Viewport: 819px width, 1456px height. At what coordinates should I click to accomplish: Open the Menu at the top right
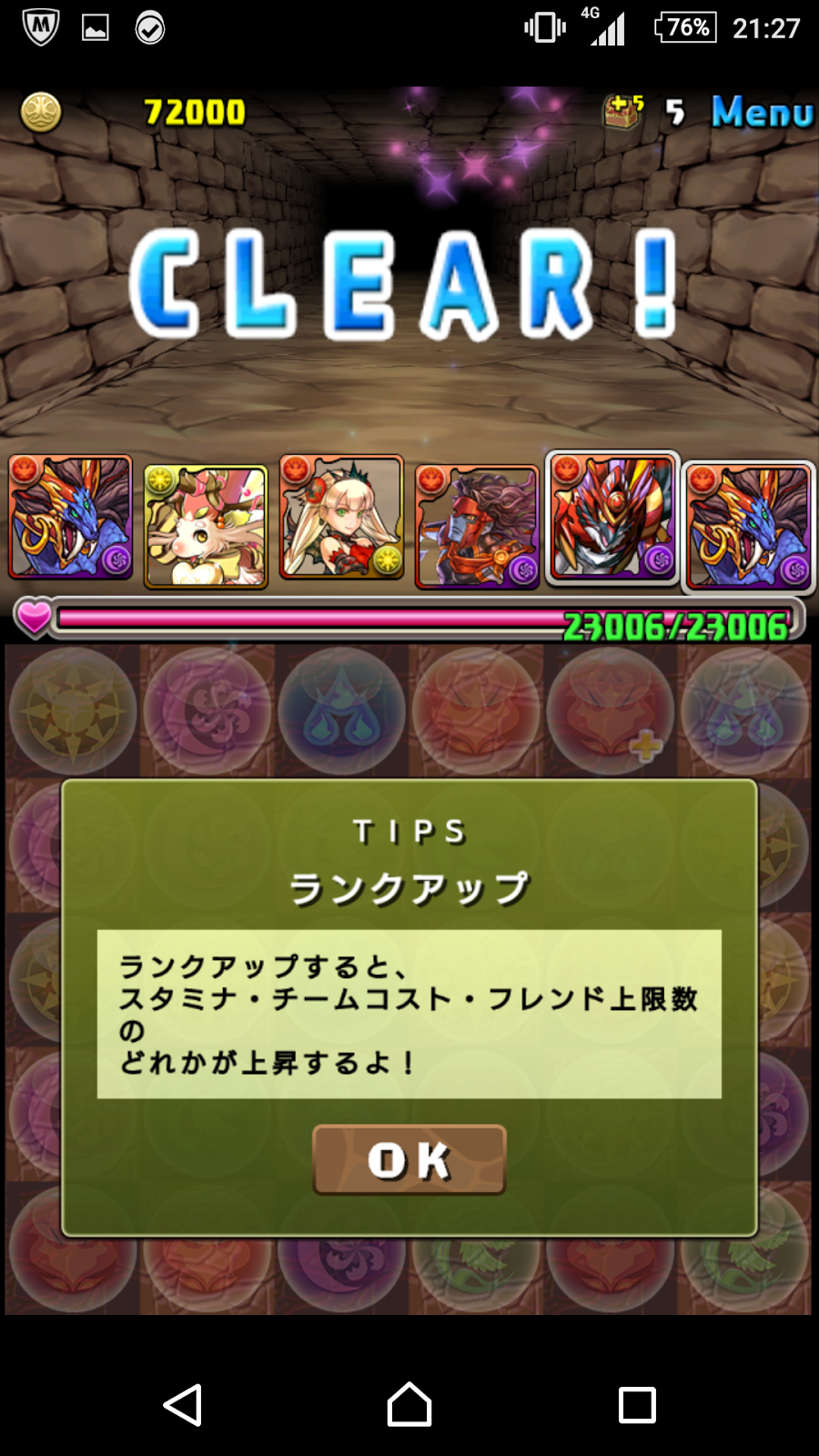(762, 112)
